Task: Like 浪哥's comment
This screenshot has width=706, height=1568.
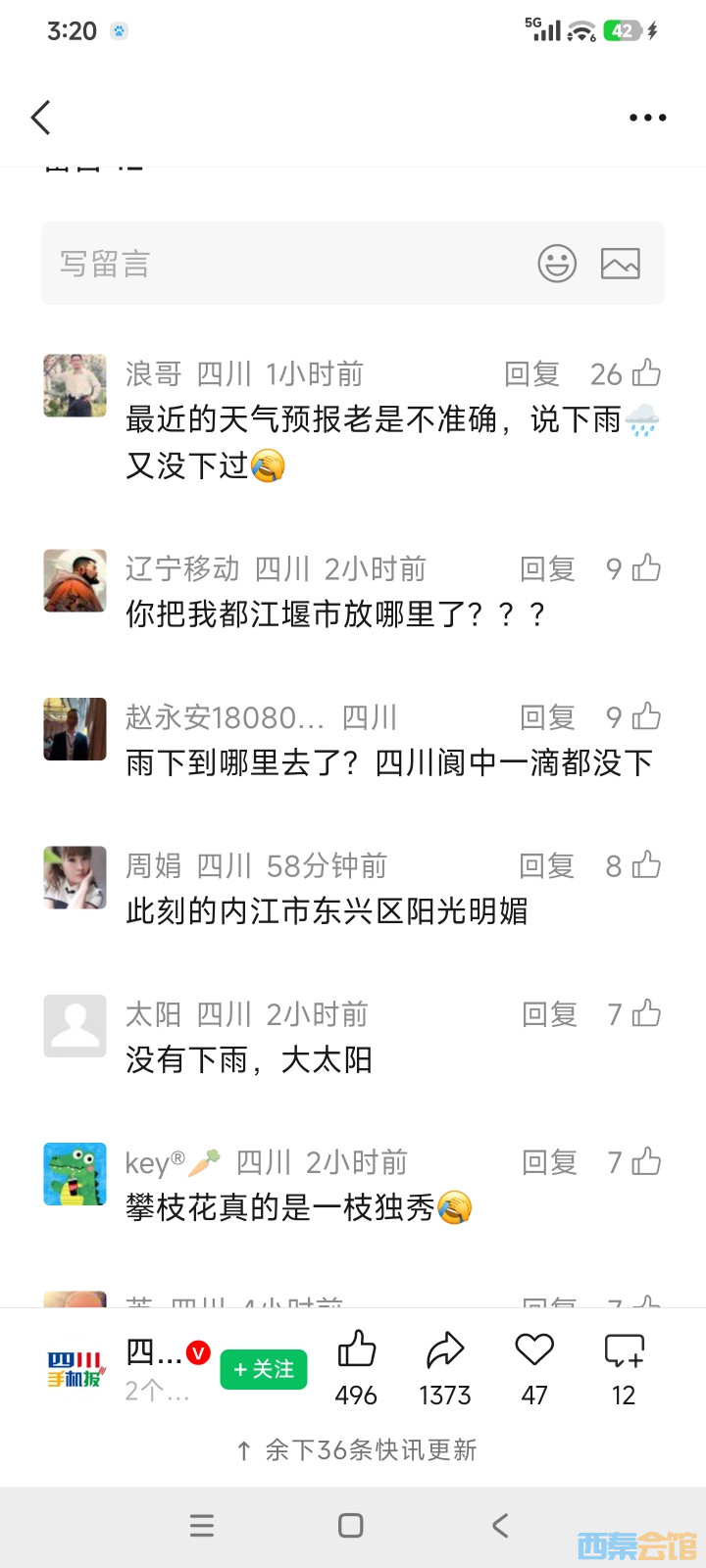Action: (645, 373)
